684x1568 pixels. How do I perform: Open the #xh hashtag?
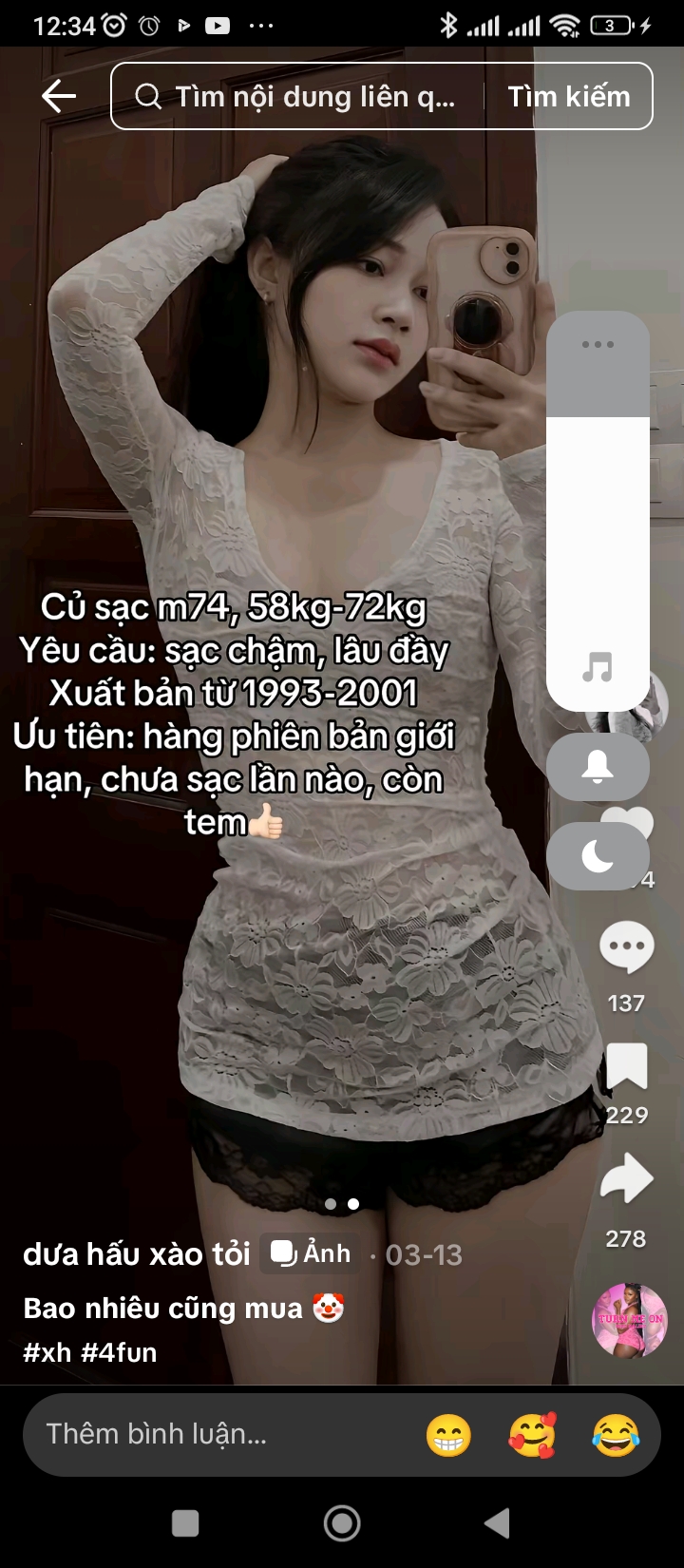[47, 1352]
